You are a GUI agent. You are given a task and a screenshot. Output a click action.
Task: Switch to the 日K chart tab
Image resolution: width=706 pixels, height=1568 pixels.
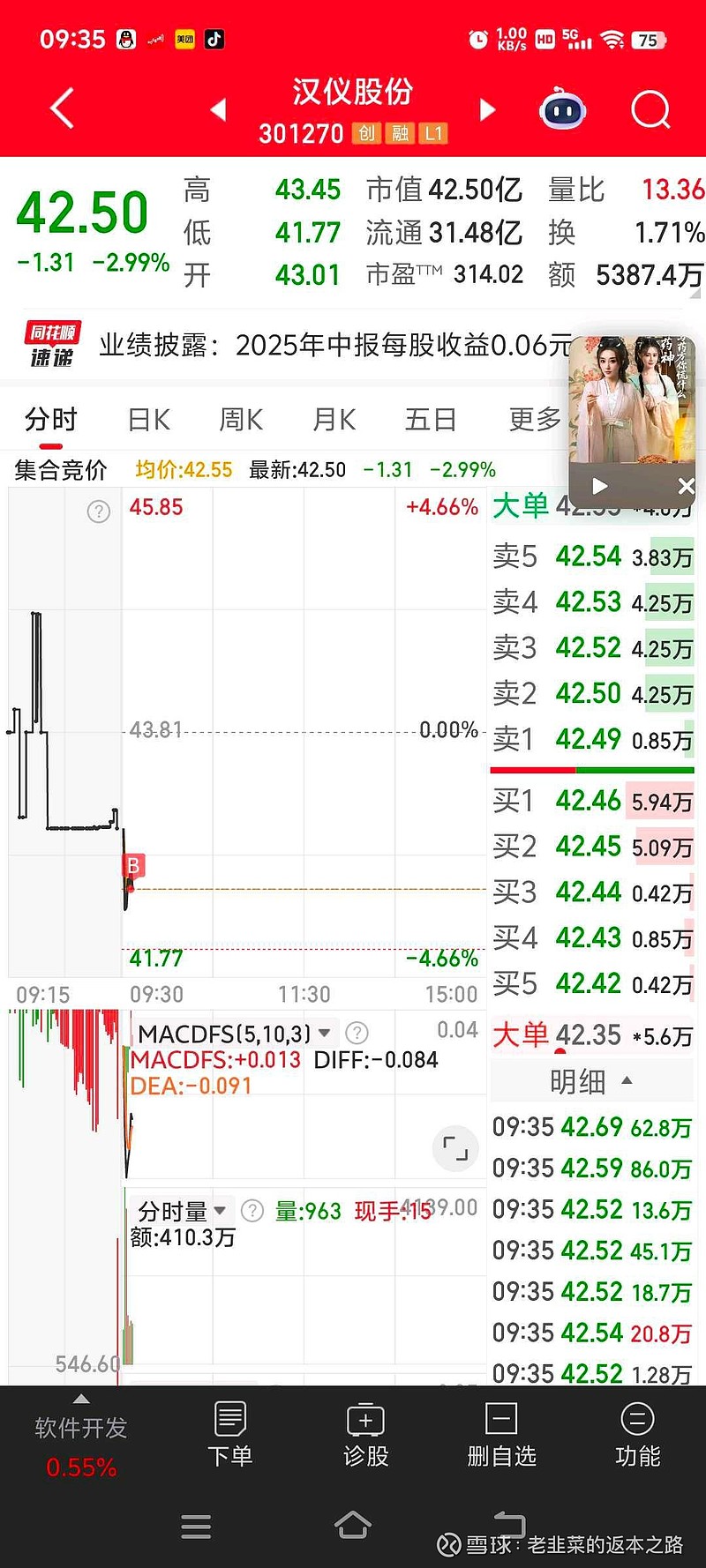pyautogui.click(x=148, y=420)
